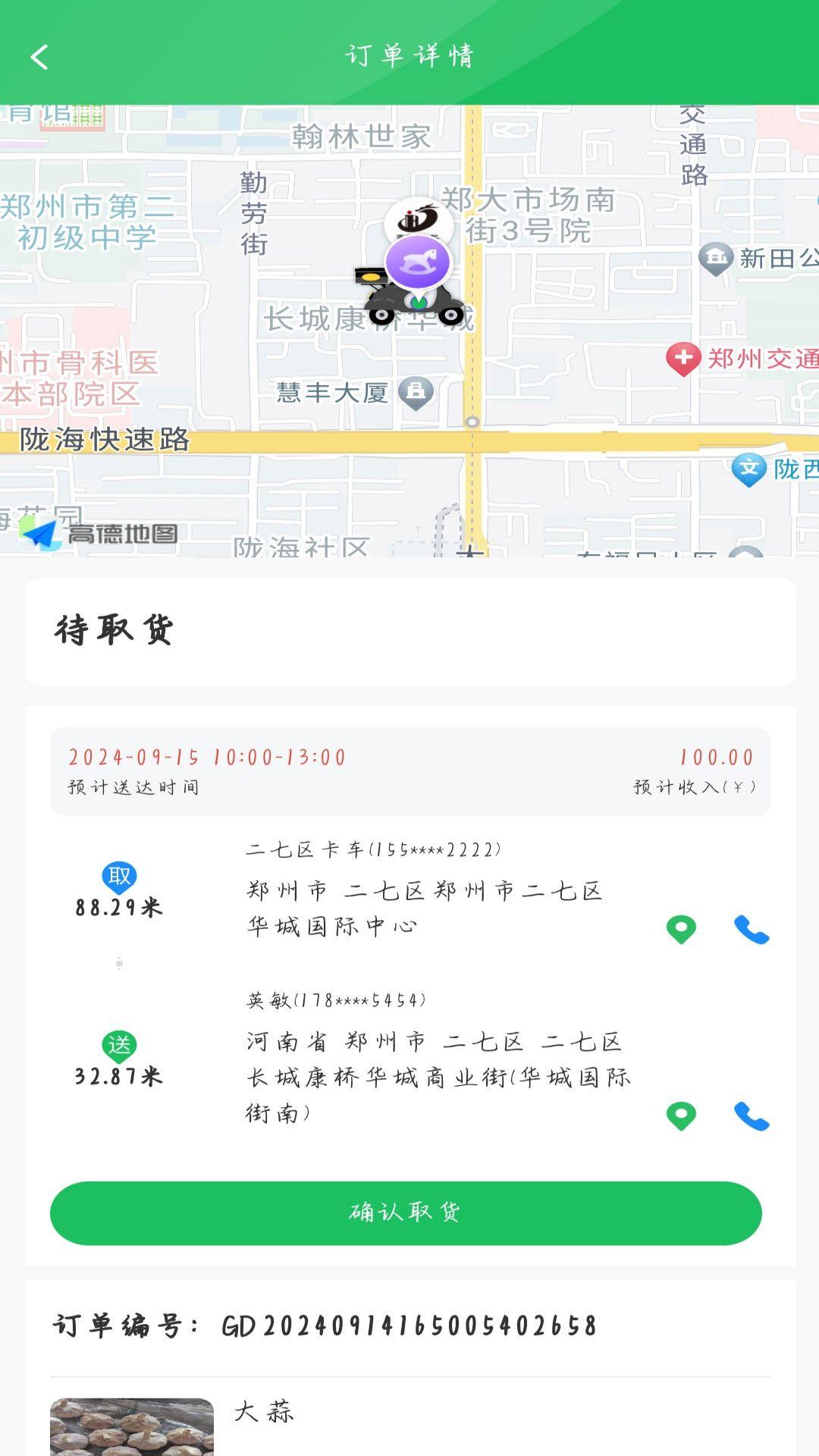Screen dimensions: 819x1456
Task: Tap the green location pin beside pickup address
Action: point(680,930)
